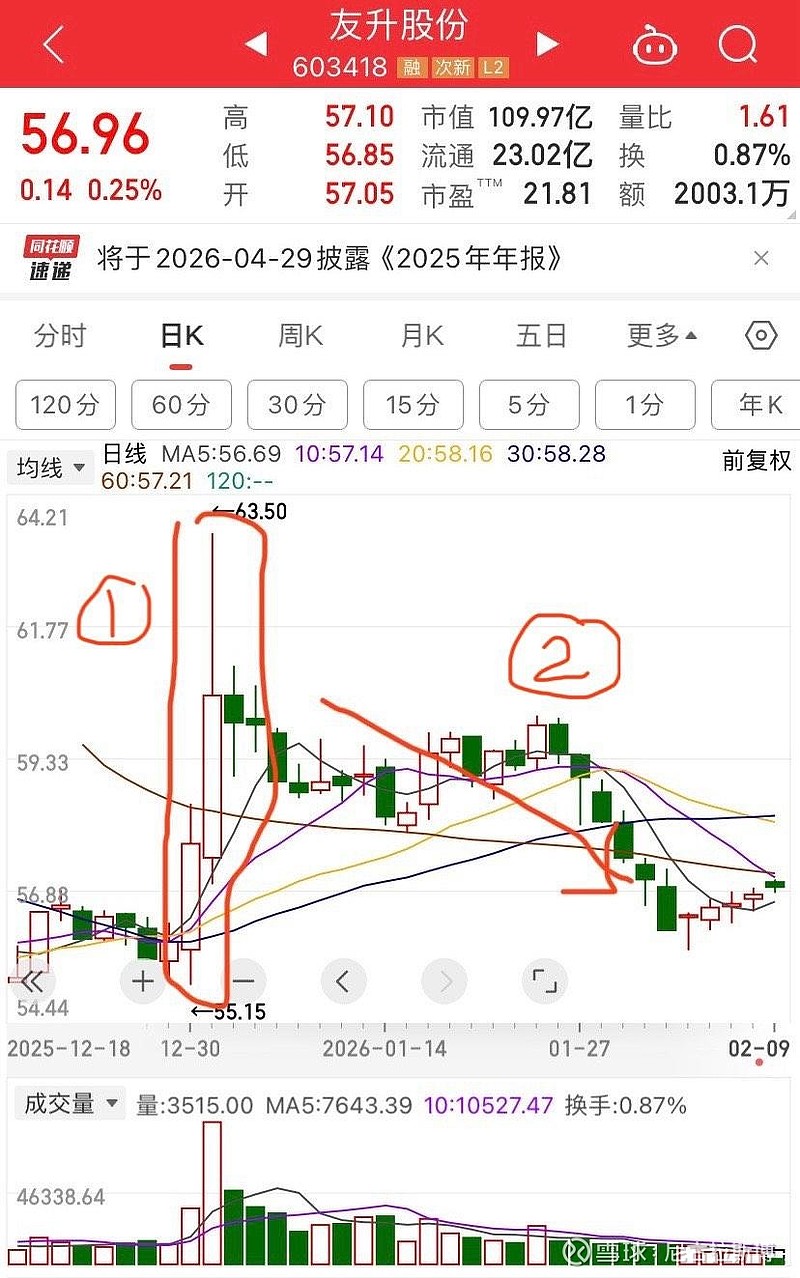Expand the 更多 chart options menu
Image resolution: width=800 pixels, height=1278 pixels.
coord(659,337)
